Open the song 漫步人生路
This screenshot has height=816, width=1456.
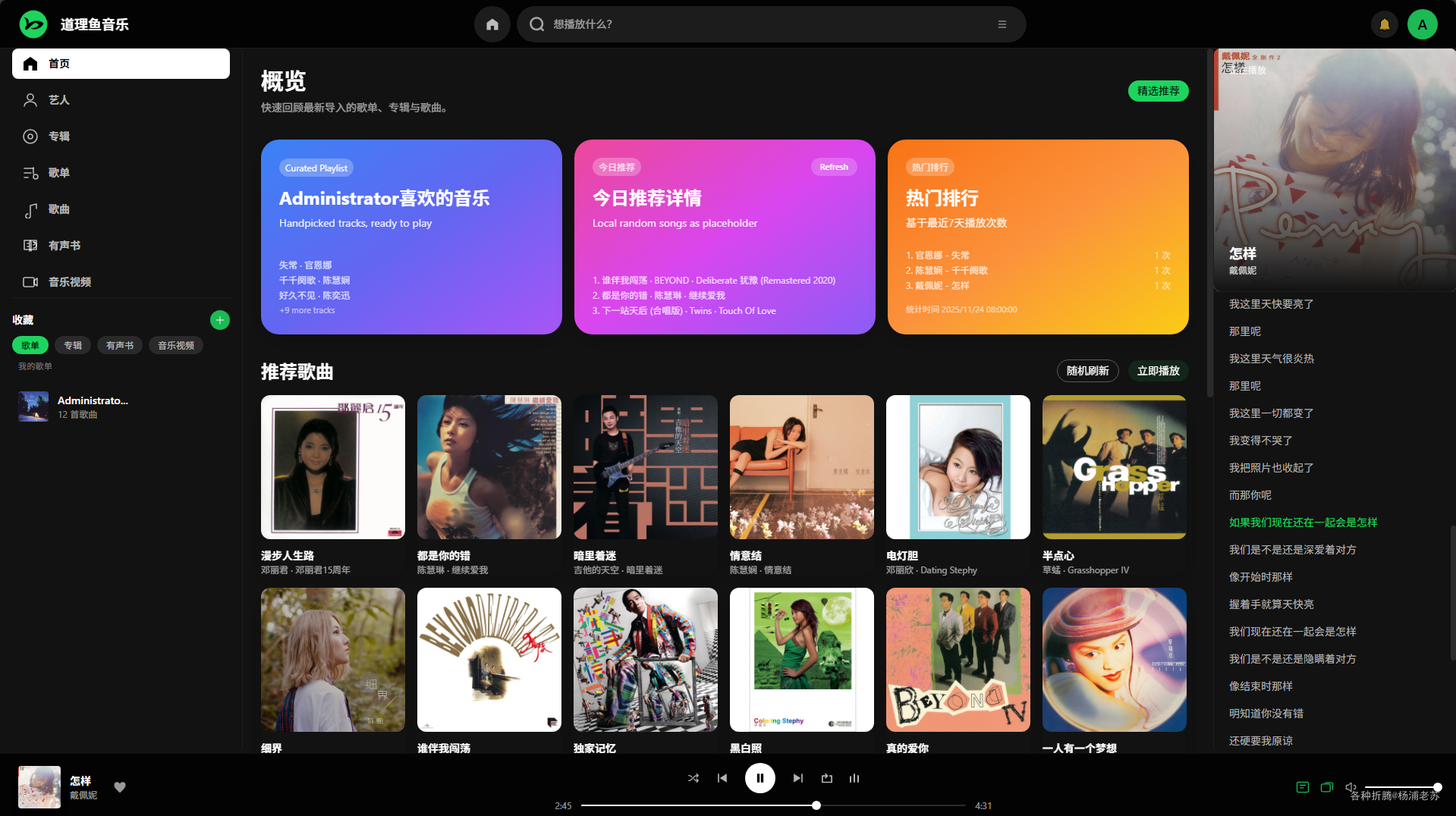(332, 467)
